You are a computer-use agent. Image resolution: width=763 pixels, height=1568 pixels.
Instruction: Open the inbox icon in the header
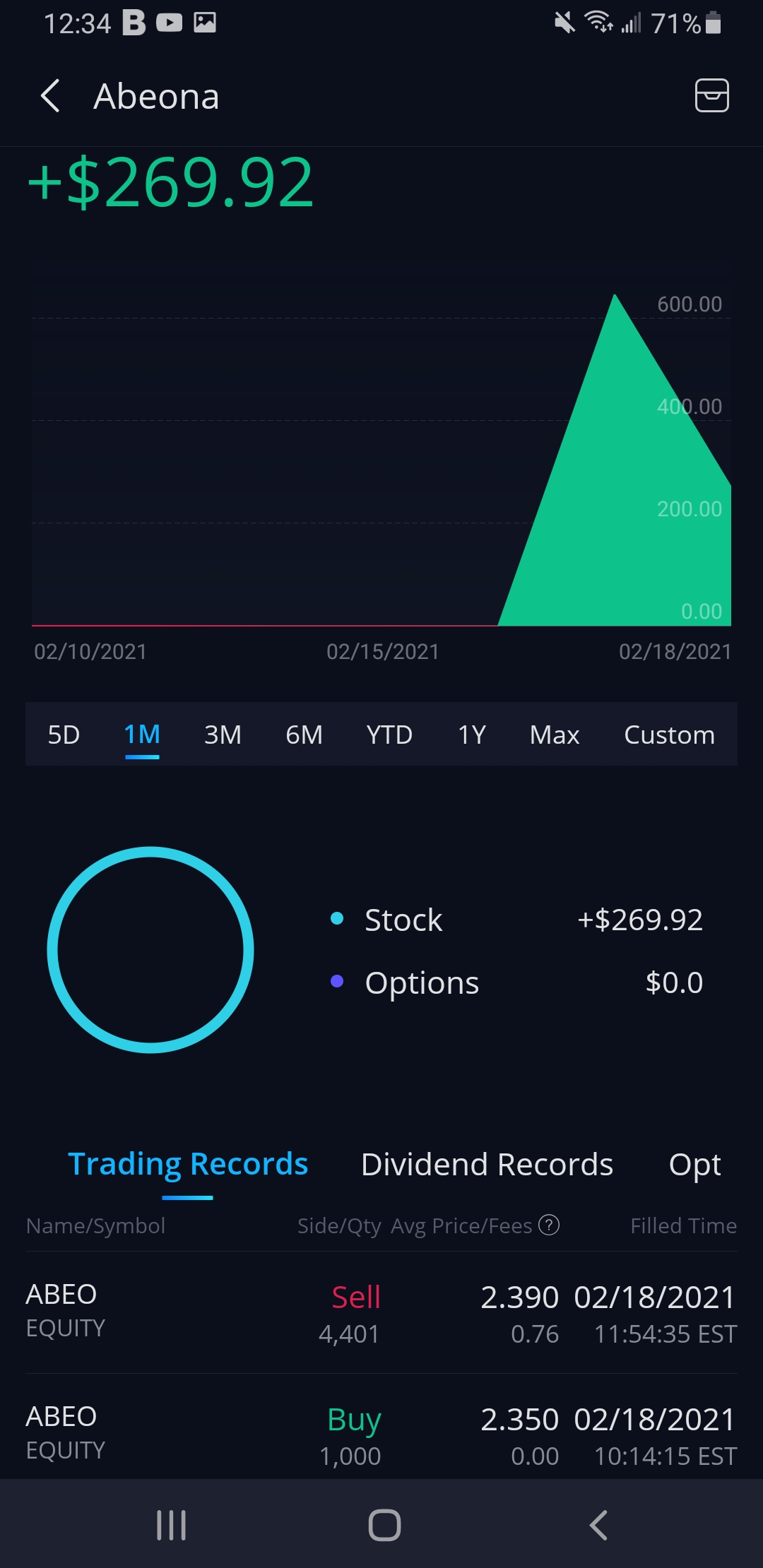[711, 96]
